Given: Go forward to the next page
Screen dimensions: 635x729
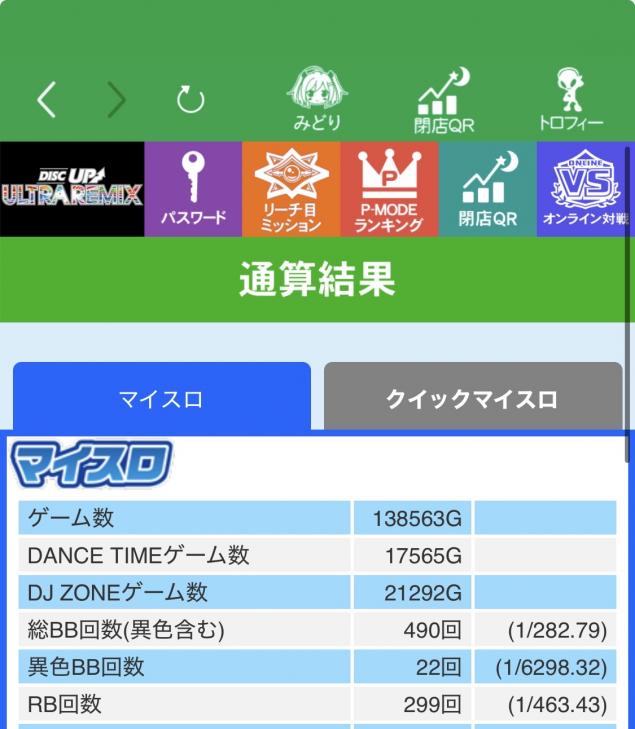Looking at the screenshot, I should (117, 99).
